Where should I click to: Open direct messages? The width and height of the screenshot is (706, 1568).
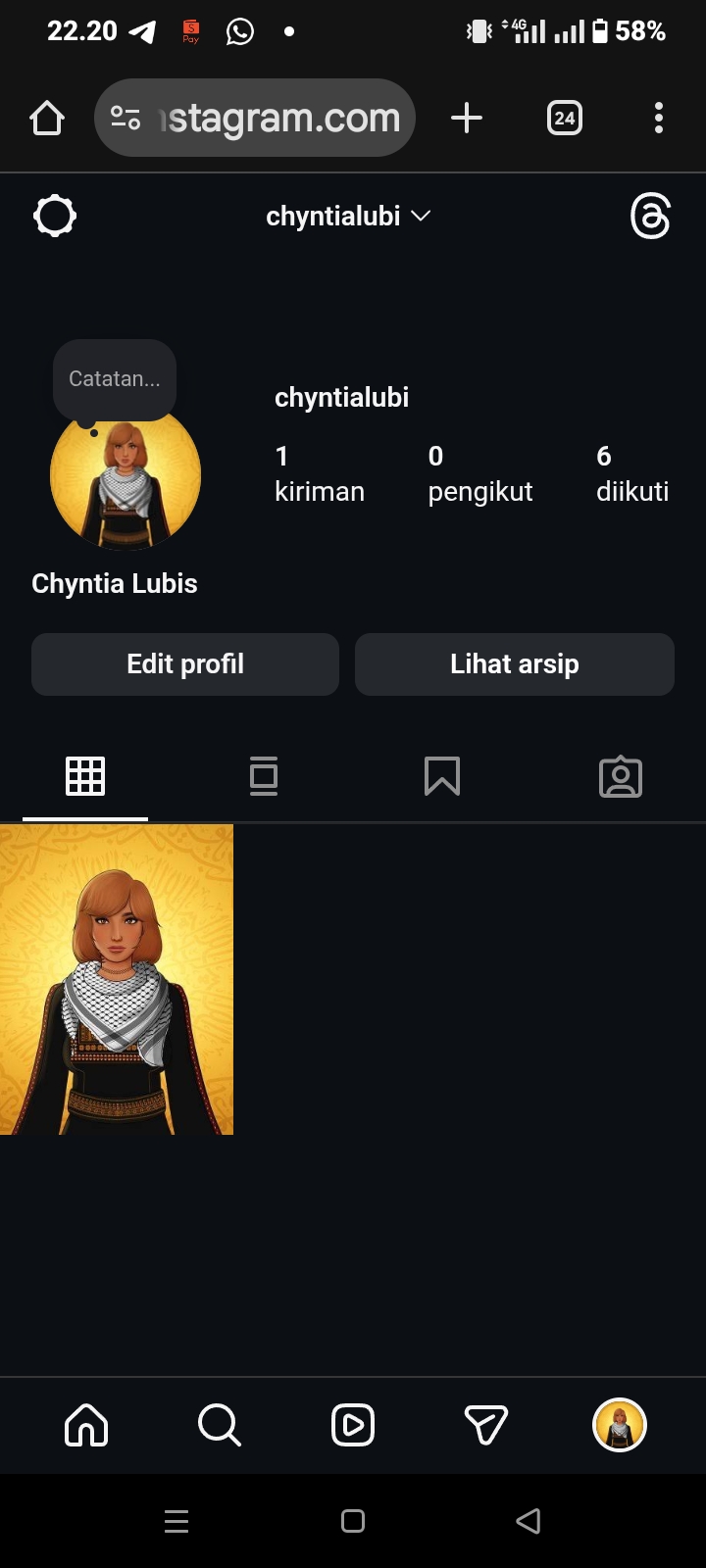pyautogui.click(x=486, y=1425)
